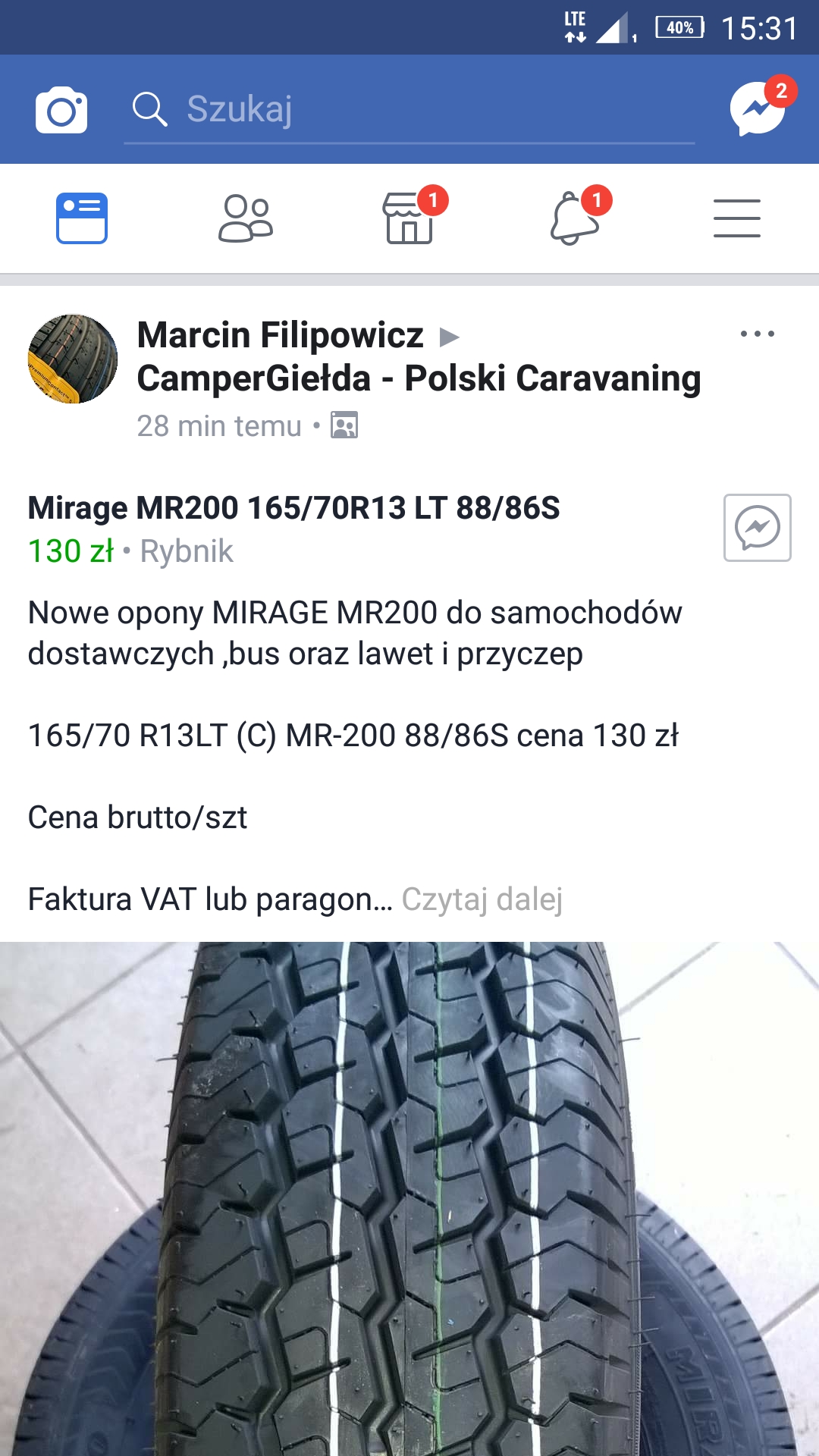Open the Marketplace tab
Screen dimensions: 819x1456
(x=409, y=218)
